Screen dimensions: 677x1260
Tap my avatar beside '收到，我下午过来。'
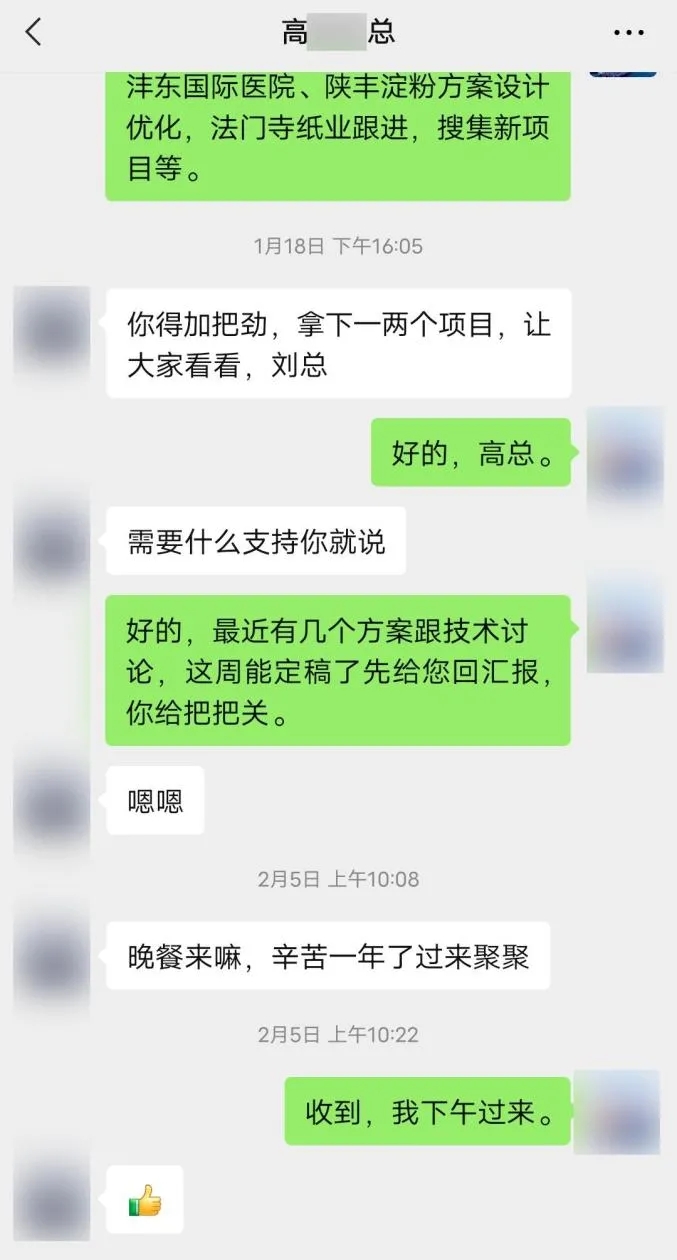click(616, 1112)
